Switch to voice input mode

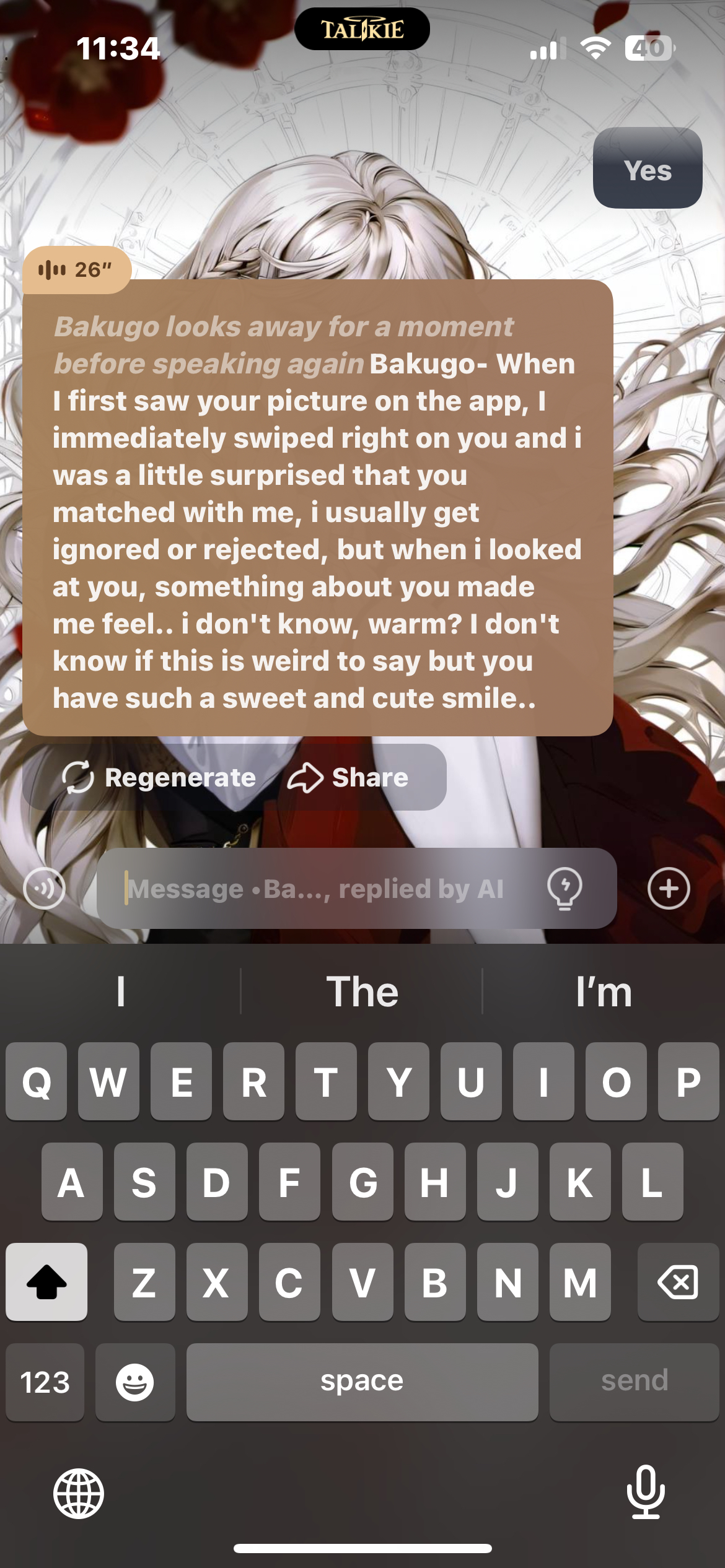coord(44,889)
